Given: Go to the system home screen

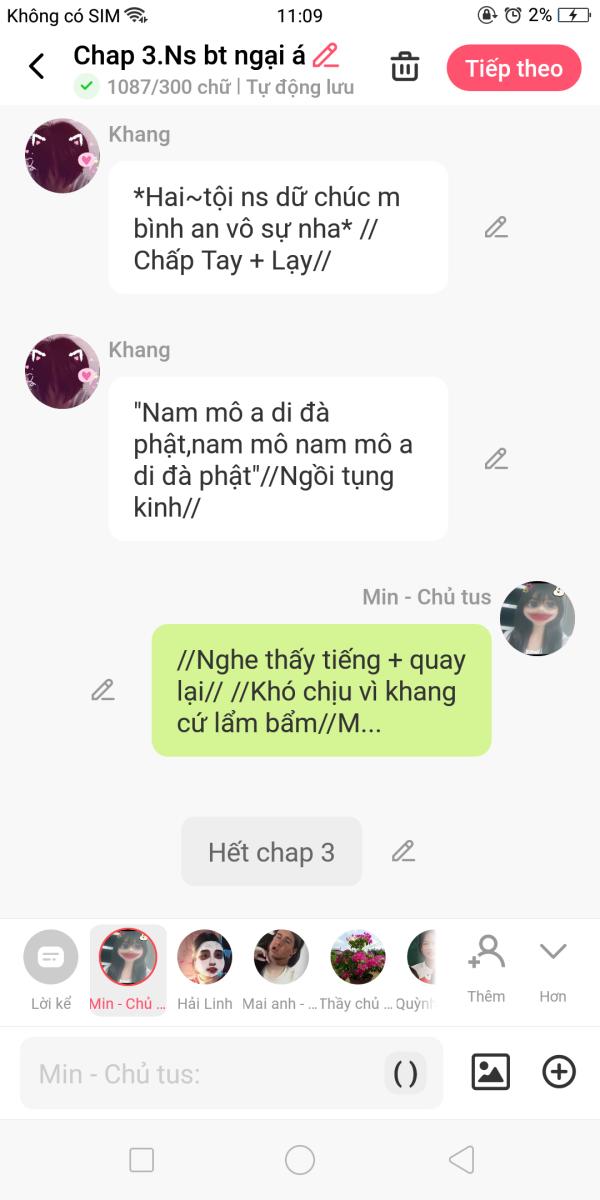Looking at the screenshot, I should click(x=300, y=1160).
